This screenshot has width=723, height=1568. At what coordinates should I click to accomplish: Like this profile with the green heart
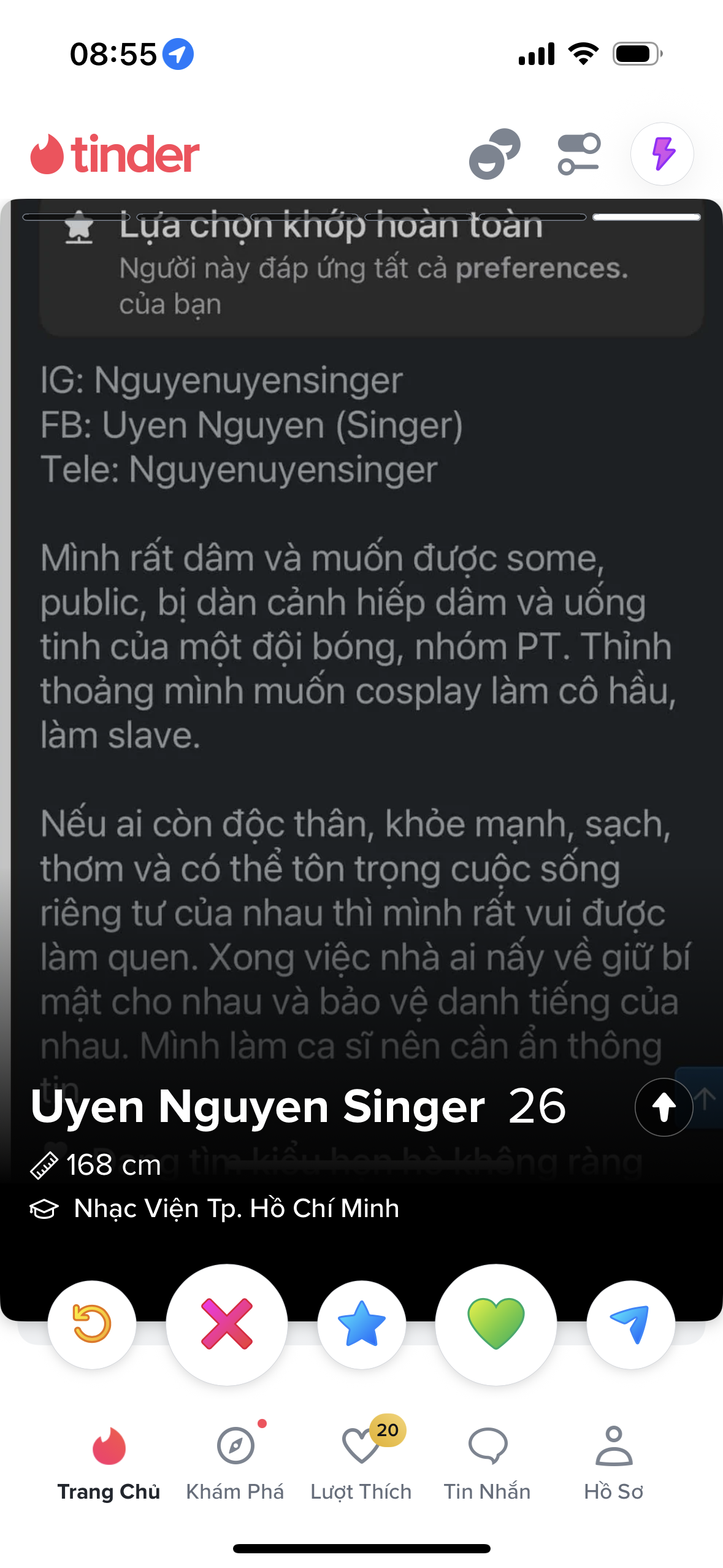(495, 1324)
